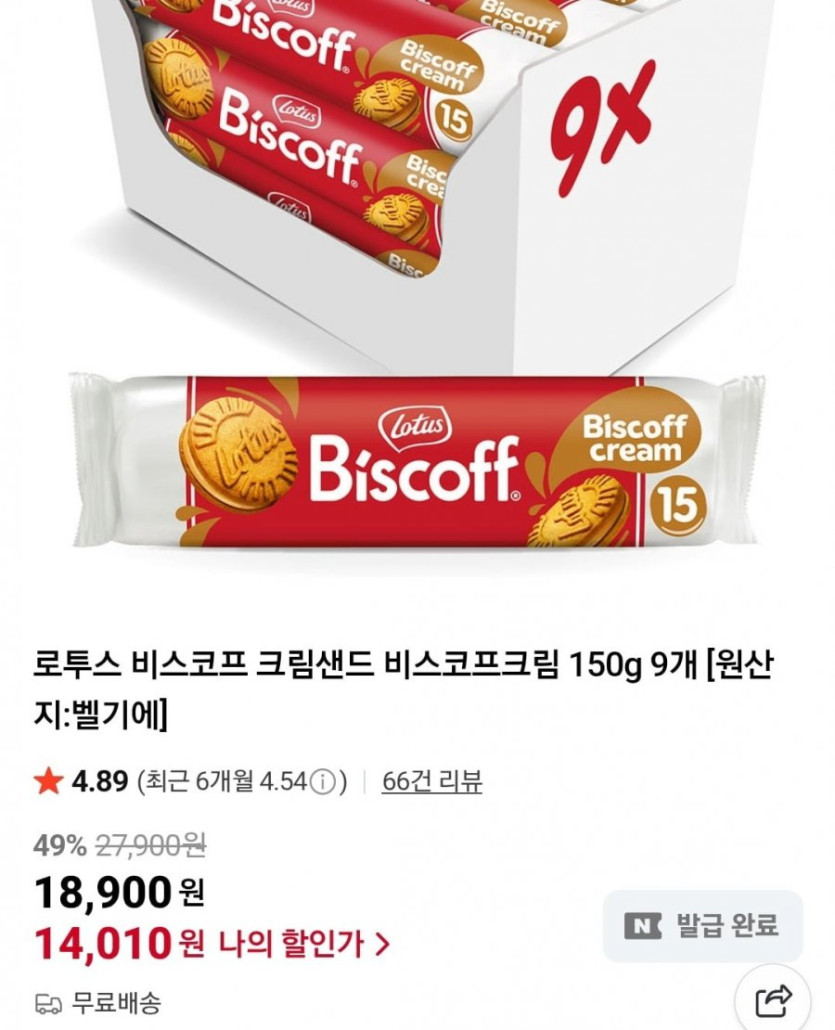835x1030 pixels.
Task: Open the Biscoff cream product image
Action: 417,300
